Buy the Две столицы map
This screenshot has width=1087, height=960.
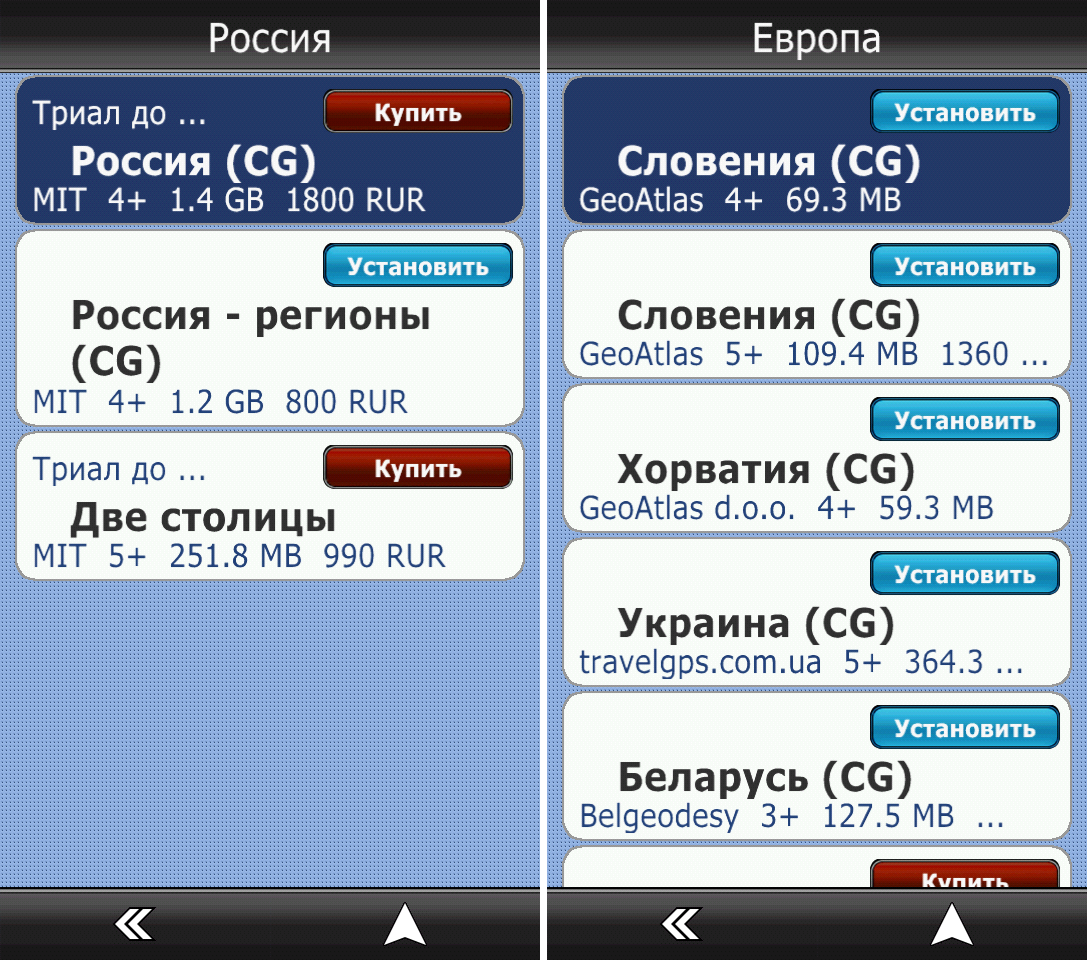[417, 468]
